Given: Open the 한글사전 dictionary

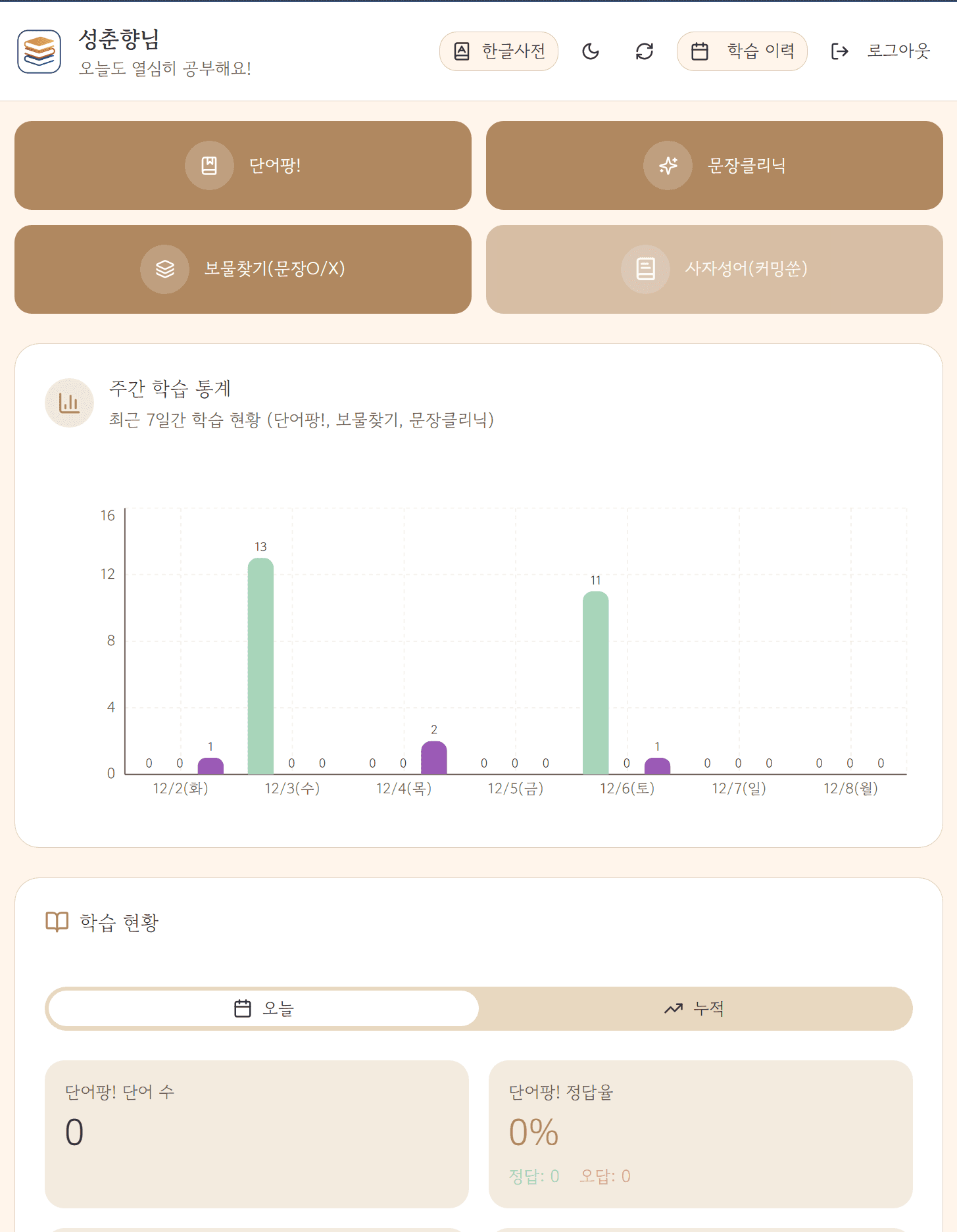Looking at the screenshot, I should click(x=499, y=51).
